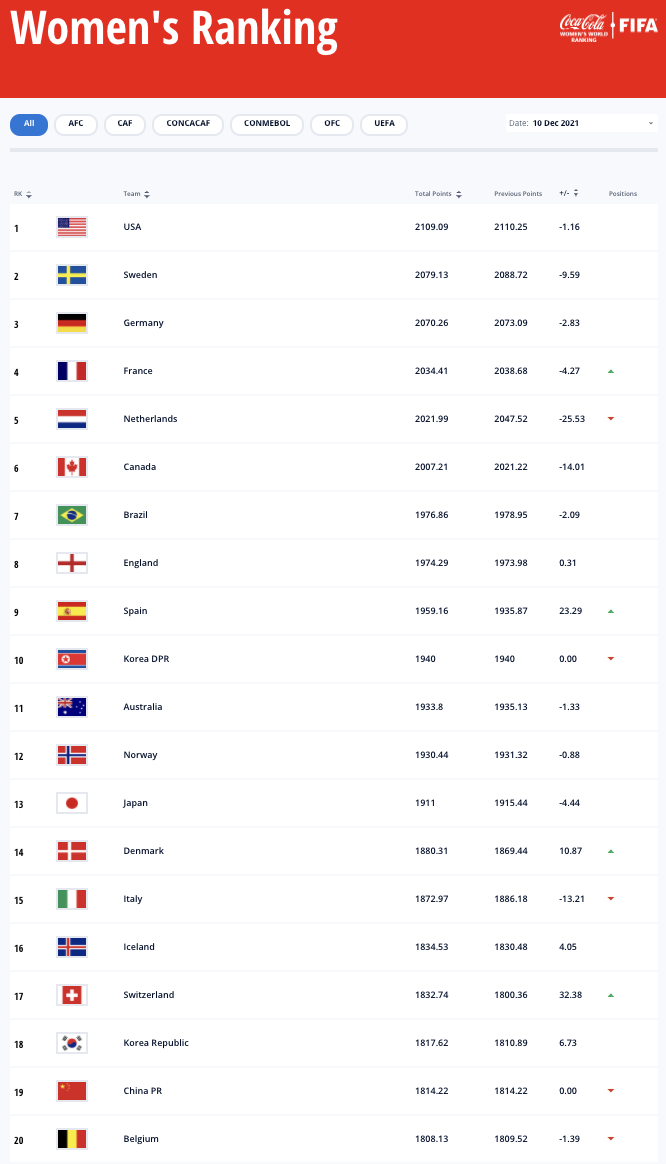Screen dimensions: 666x1164
Task: Switch to the CONMEBOL filter
Action: 267,124
